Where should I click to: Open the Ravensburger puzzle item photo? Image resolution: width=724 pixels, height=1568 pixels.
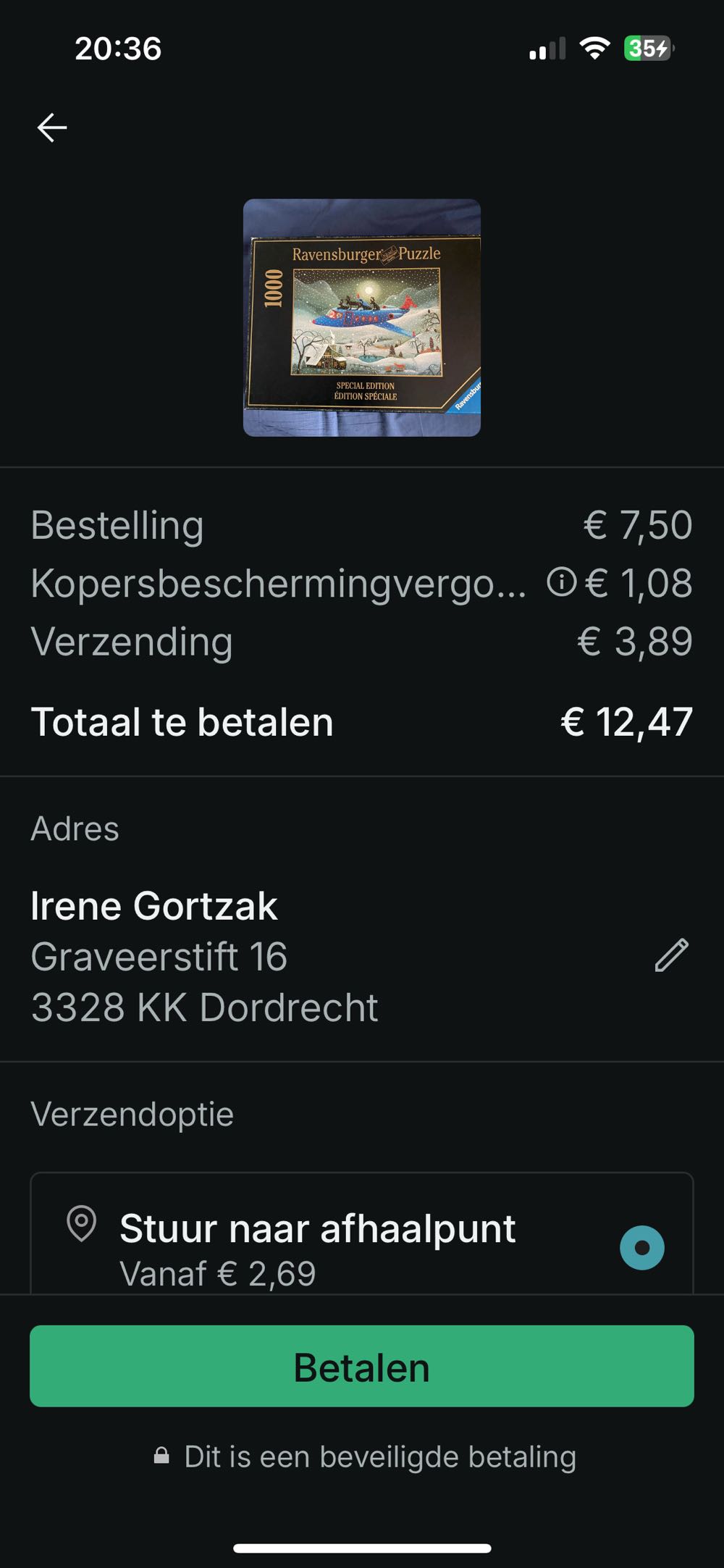pyautogui.click(x=362, y=318)
